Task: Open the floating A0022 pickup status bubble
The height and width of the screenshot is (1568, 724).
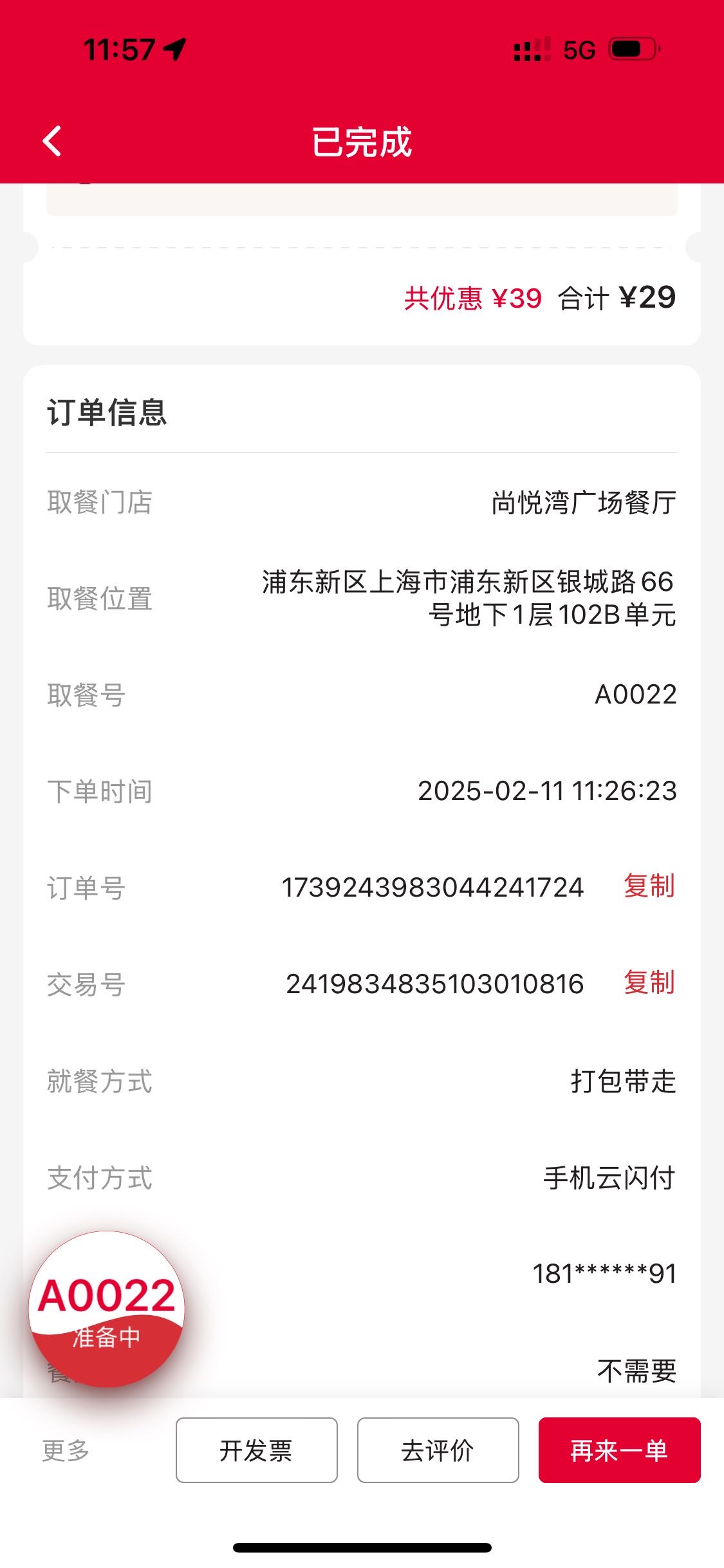Action: tap(107, 1309)
